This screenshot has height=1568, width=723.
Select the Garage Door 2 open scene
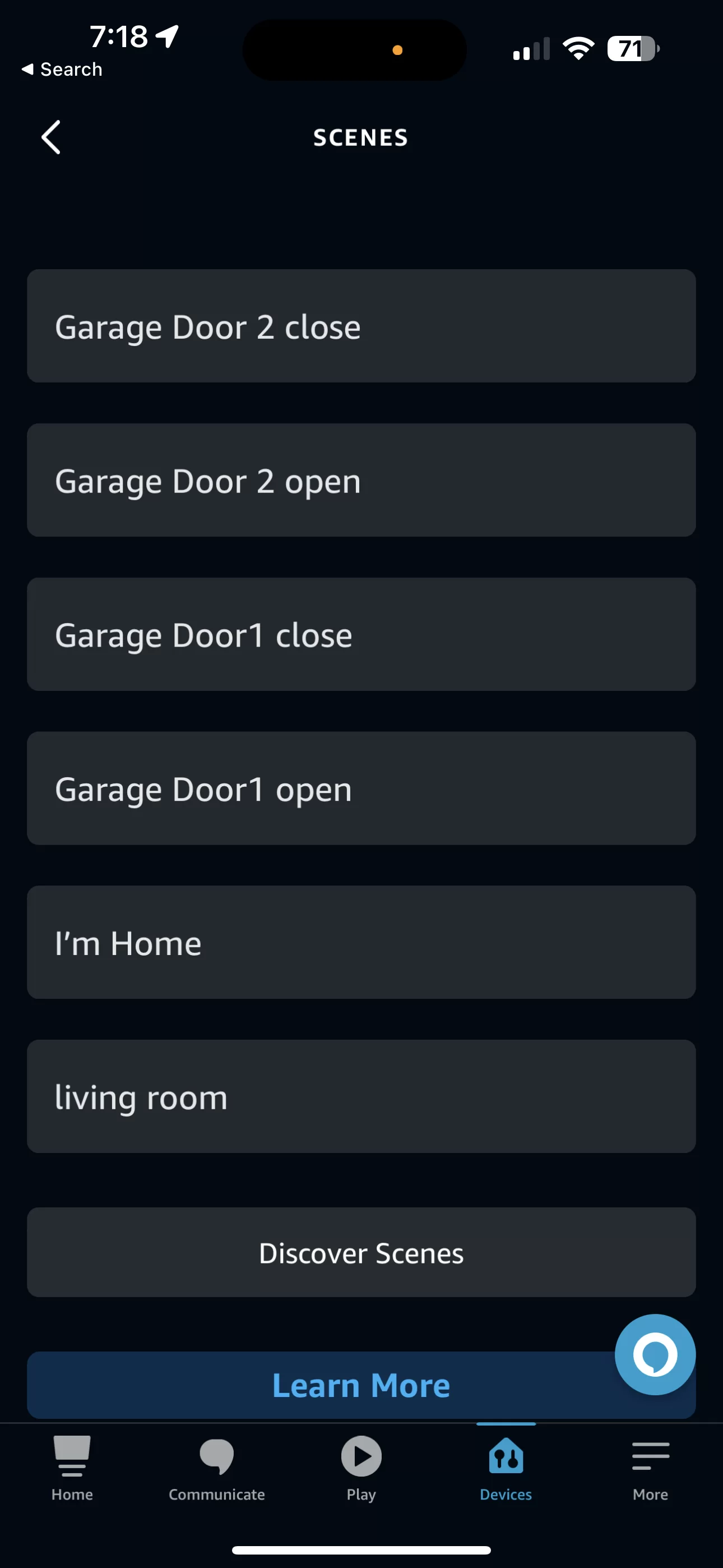coord(361,480)
